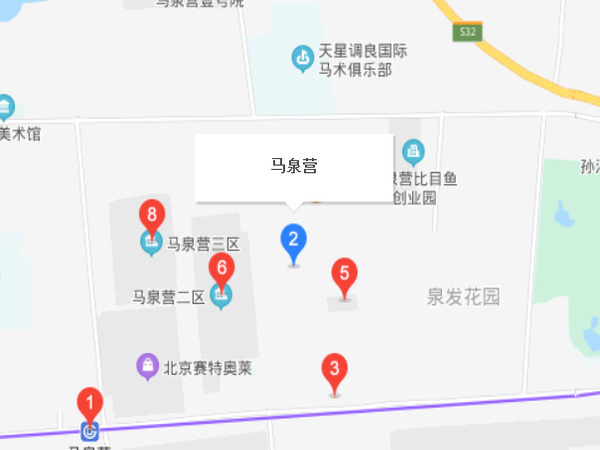Select red map marker number 3
The width and height of the screenshot is (600, 450).
tap(335, 370)
